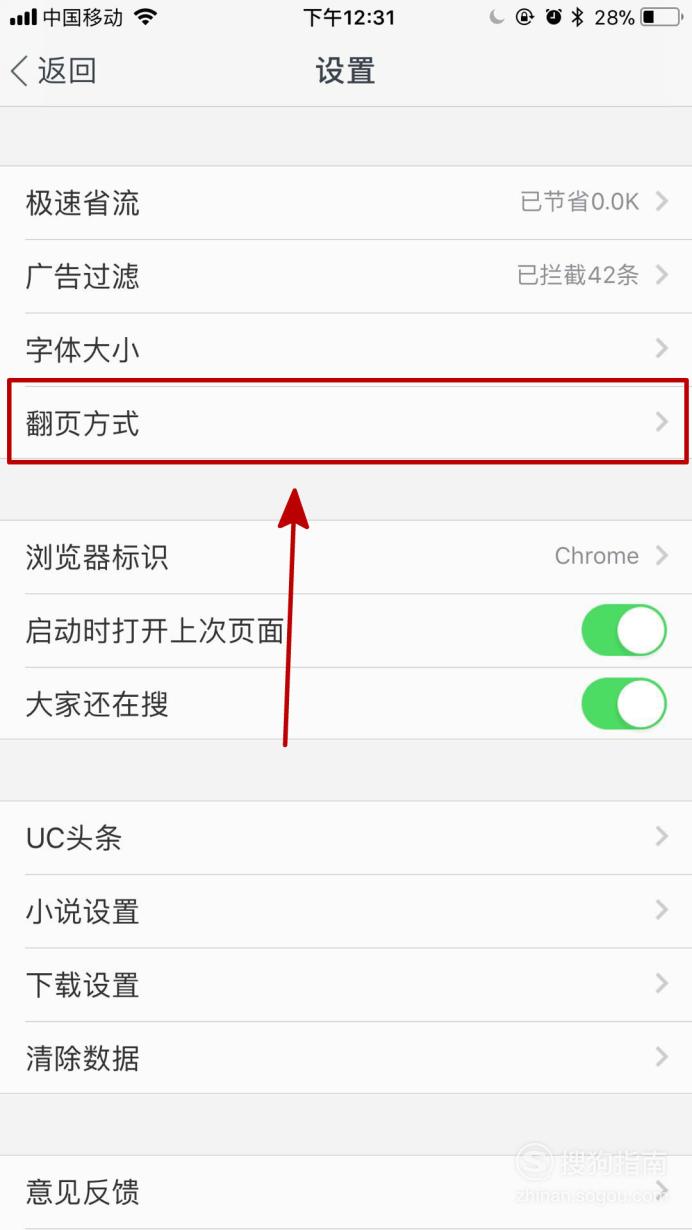This screenshot has width=692, height=1230.
Task: Open 广告过滤 settings
Action: click(346, 276)
